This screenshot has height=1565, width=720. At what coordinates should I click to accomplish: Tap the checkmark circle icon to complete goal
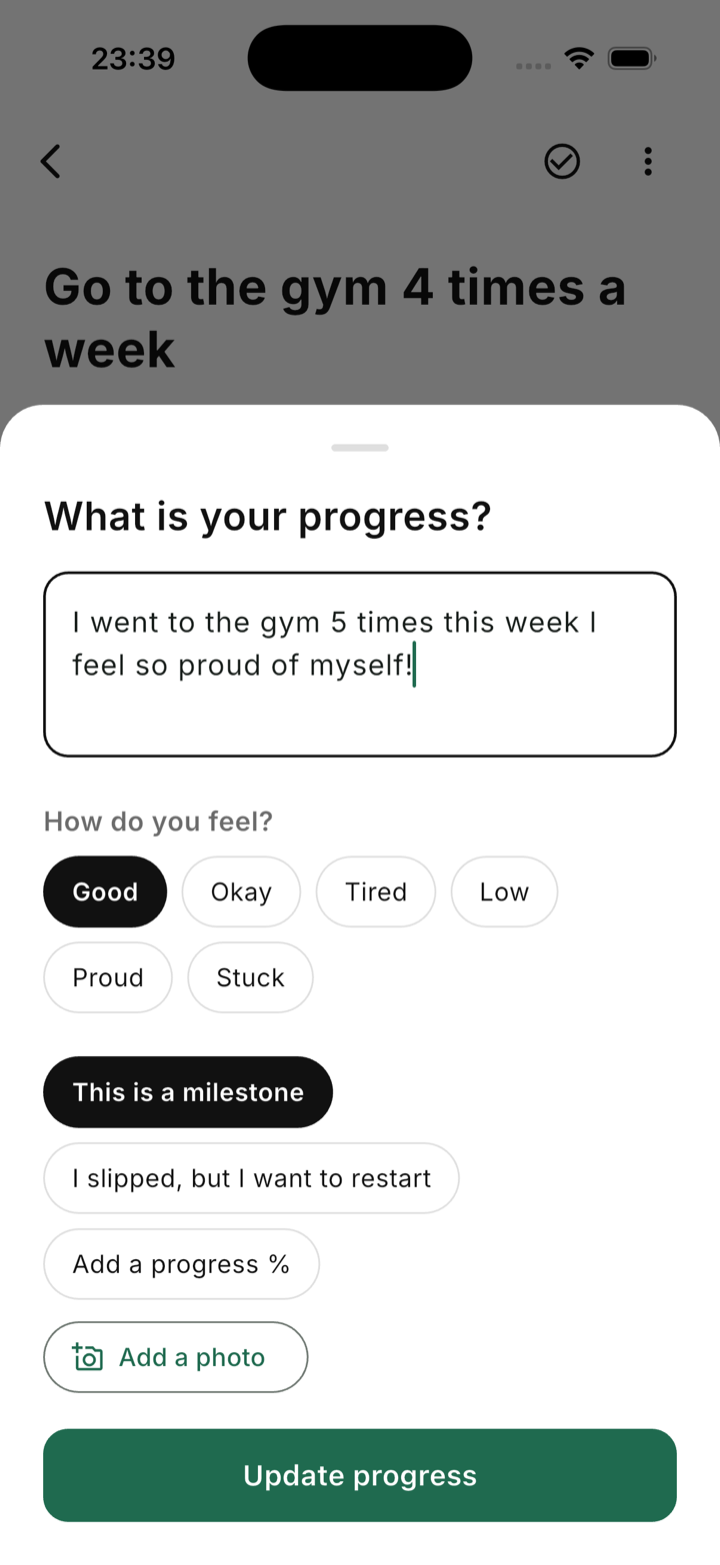pyautogui.click(x=562, y=161)
